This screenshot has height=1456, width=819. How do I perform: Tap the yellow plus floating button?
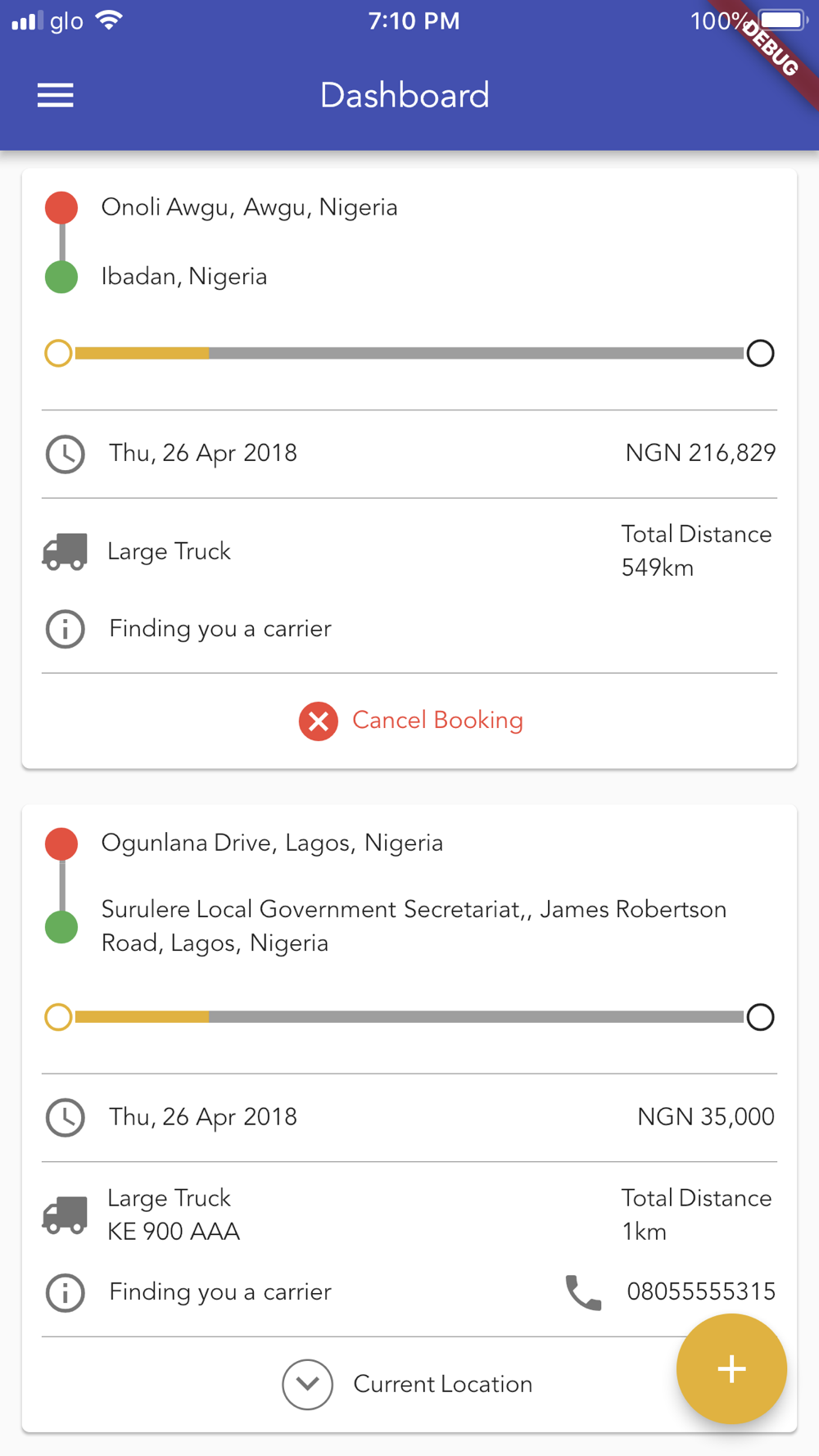click(731, 1368)
